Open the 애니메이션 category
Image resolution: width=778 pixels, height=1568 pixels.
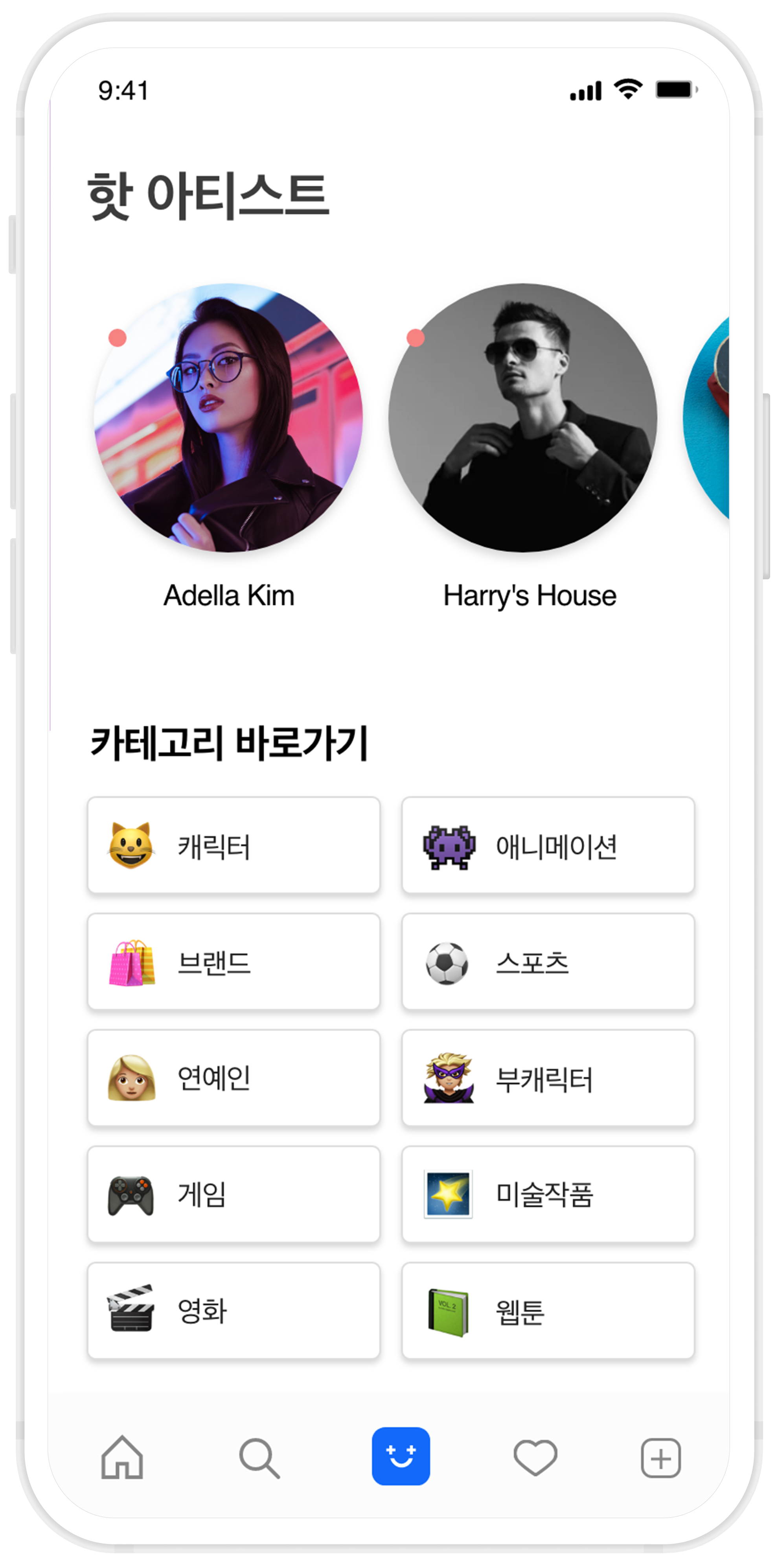(548, 845)
